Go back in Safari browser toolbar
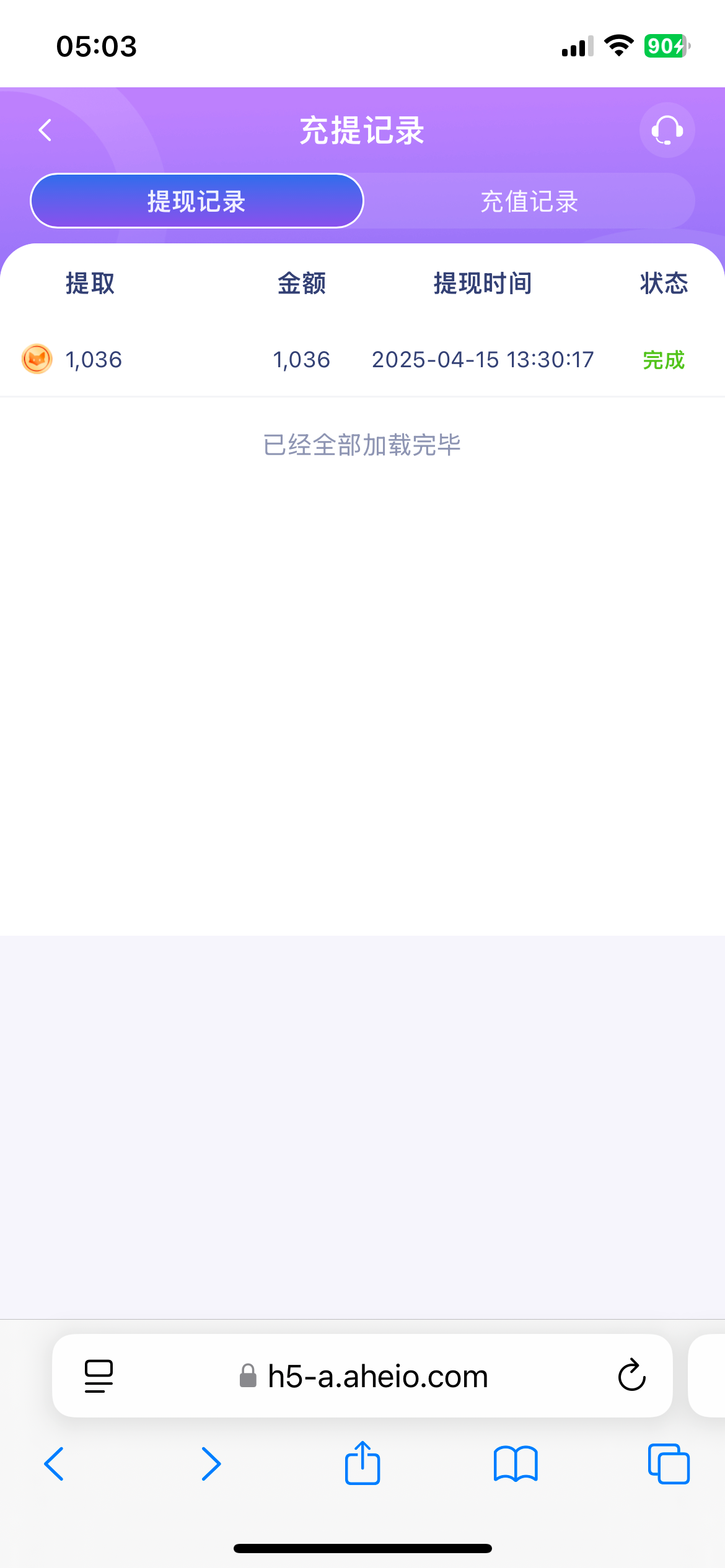Image resolution: width=725 pixels, height=1568 pixels. (55, 1464)
